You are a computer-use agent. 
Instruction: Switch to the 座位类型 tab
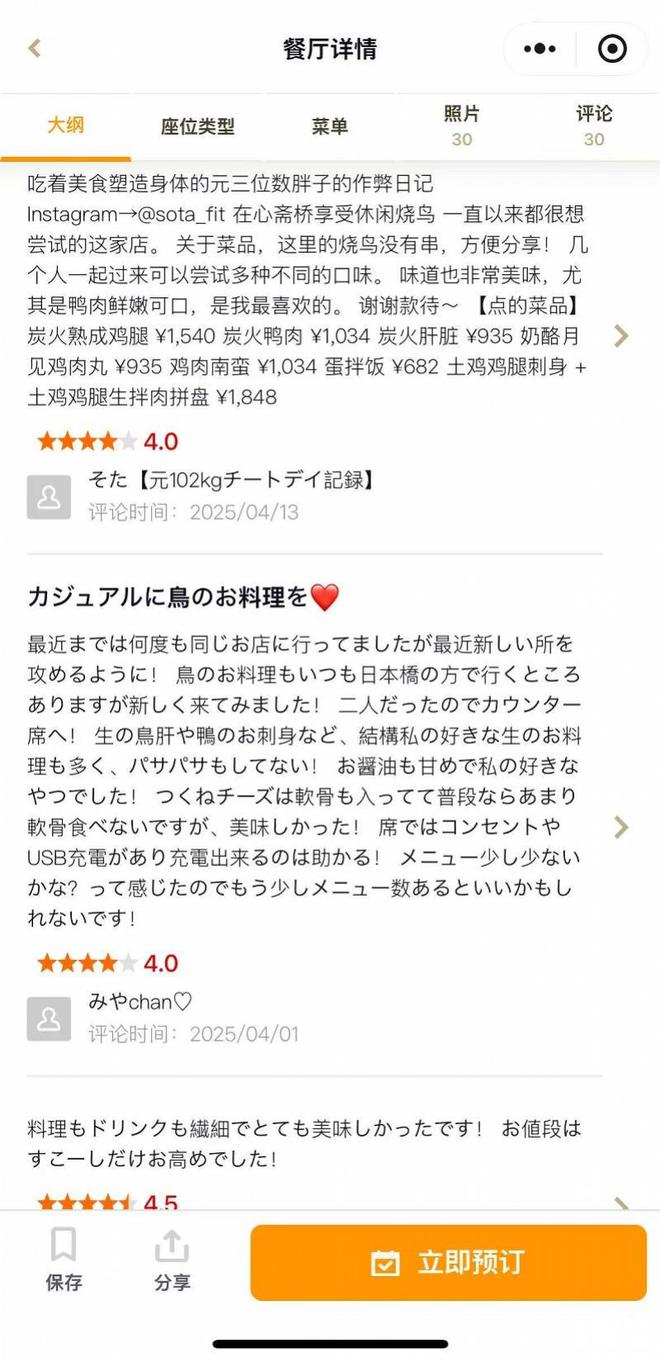click(197, 127)
